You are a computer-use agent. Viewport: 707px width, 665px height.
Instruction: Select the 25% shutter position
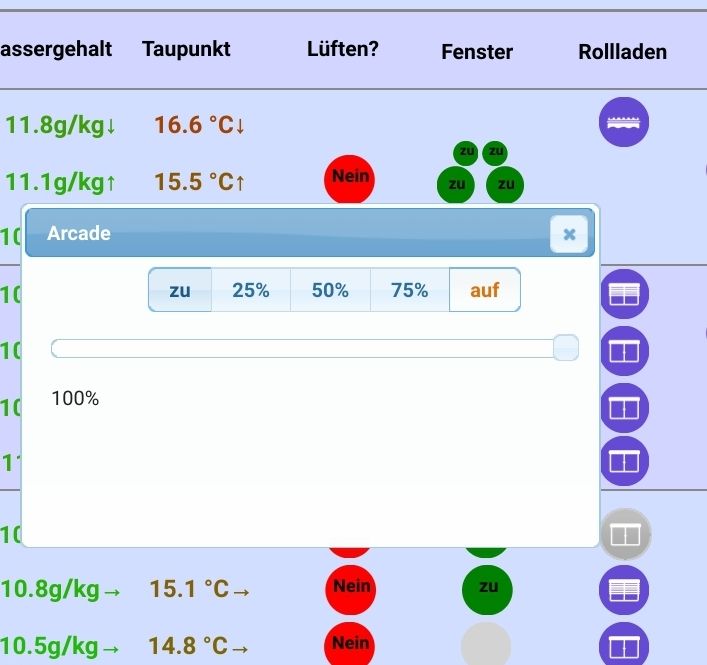pyautogui.click(x=251, y=290)
